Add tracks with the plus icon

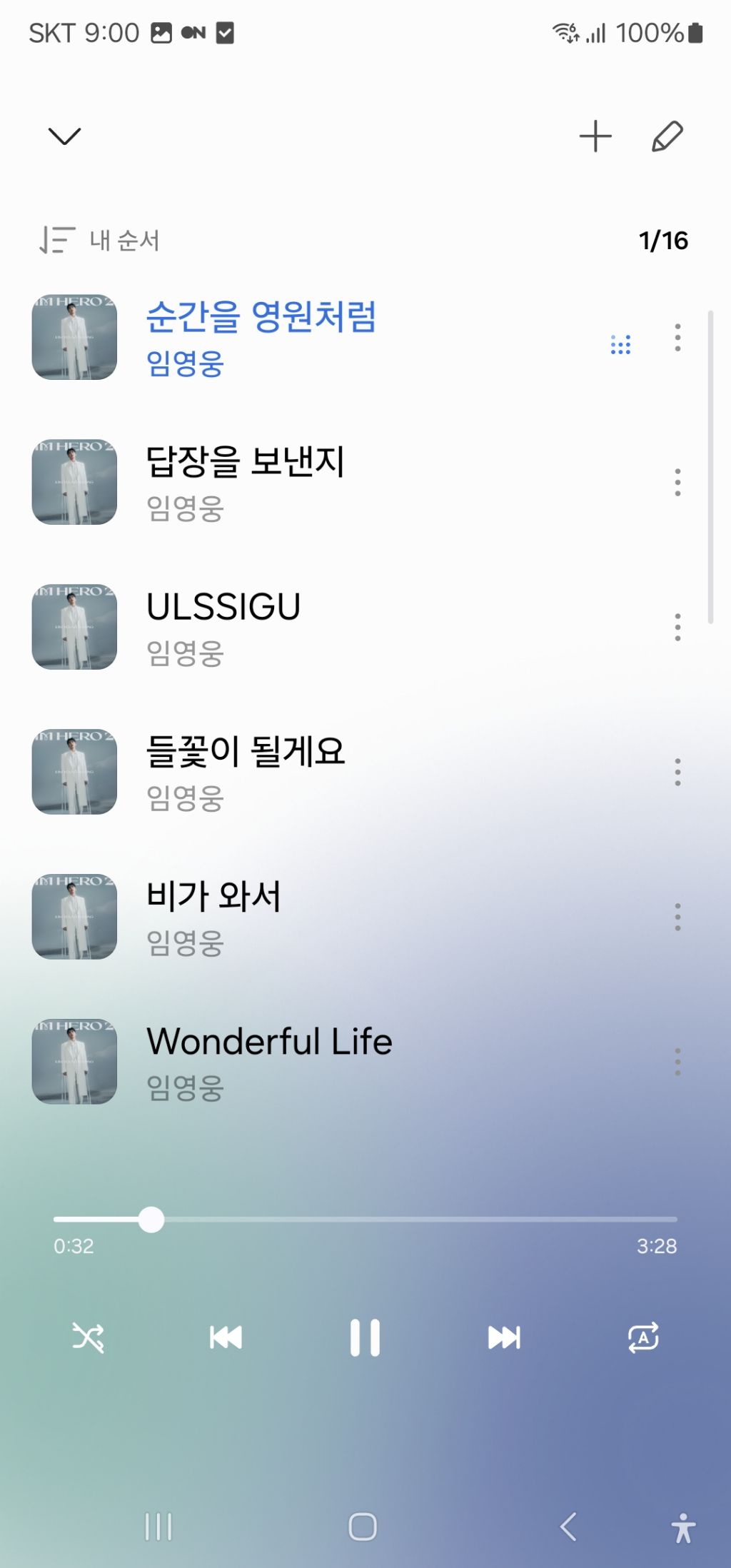(595, 136)
